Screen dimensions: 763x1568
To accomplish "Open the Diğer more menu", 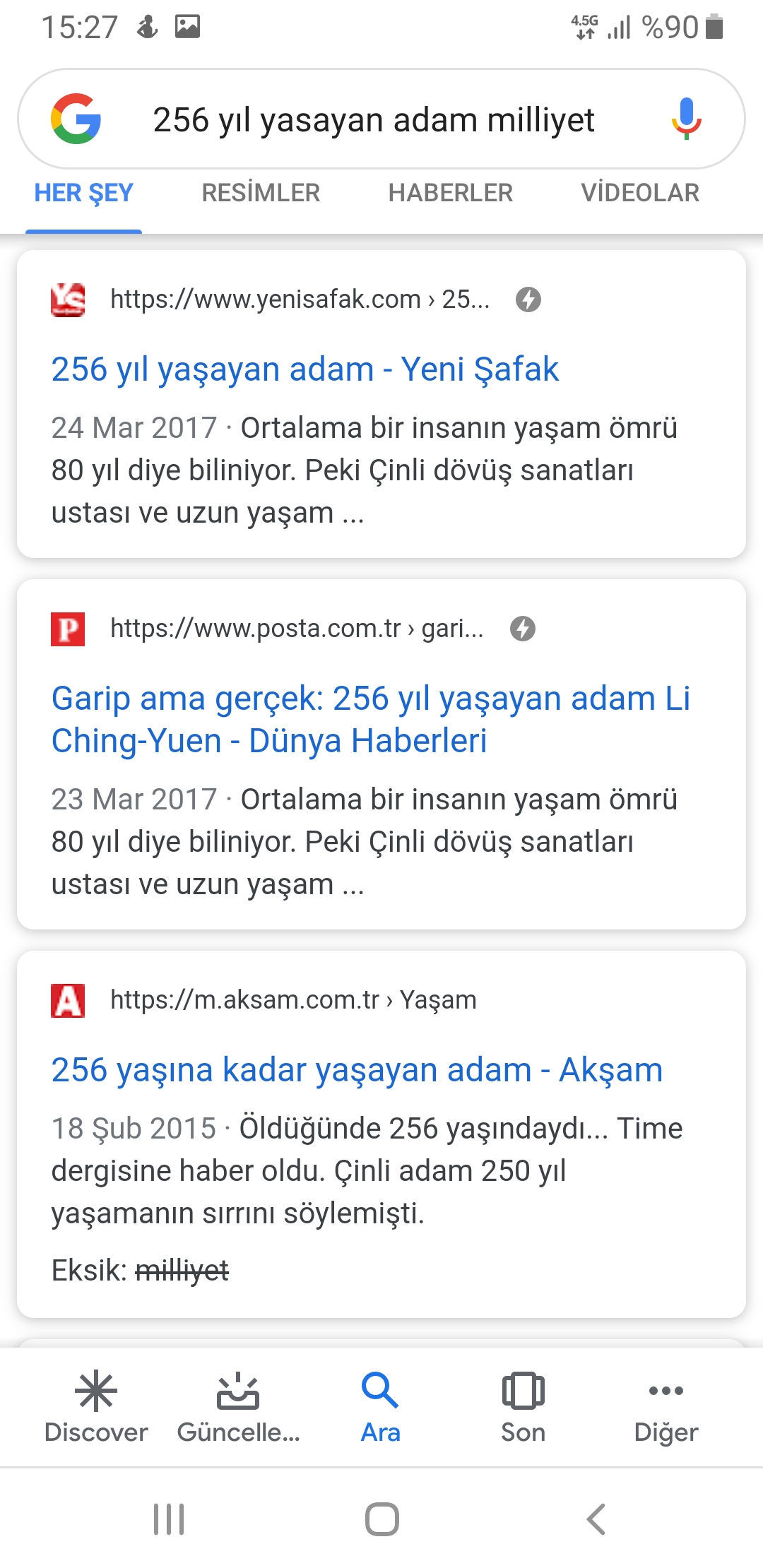I will tap(666, 1407).
